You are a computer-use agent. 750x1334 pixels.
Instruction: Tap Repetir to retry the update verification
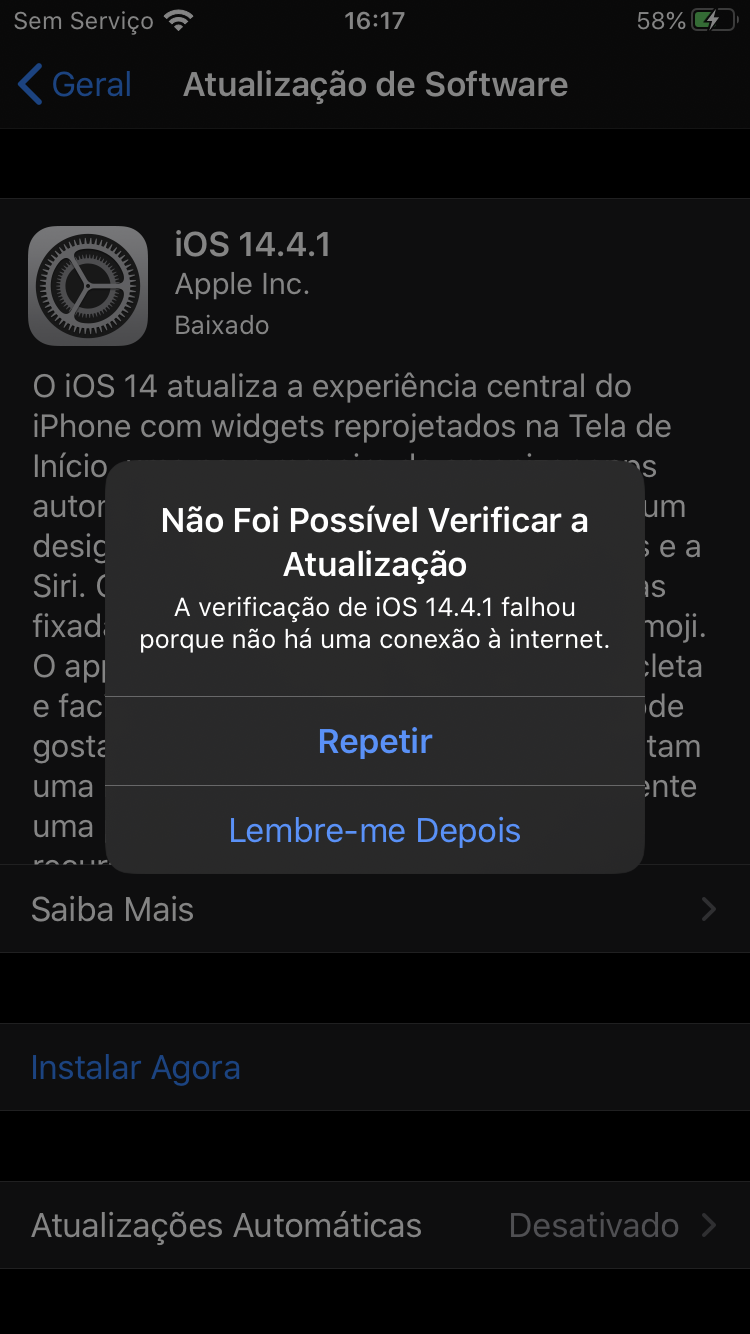coord(375,741)
